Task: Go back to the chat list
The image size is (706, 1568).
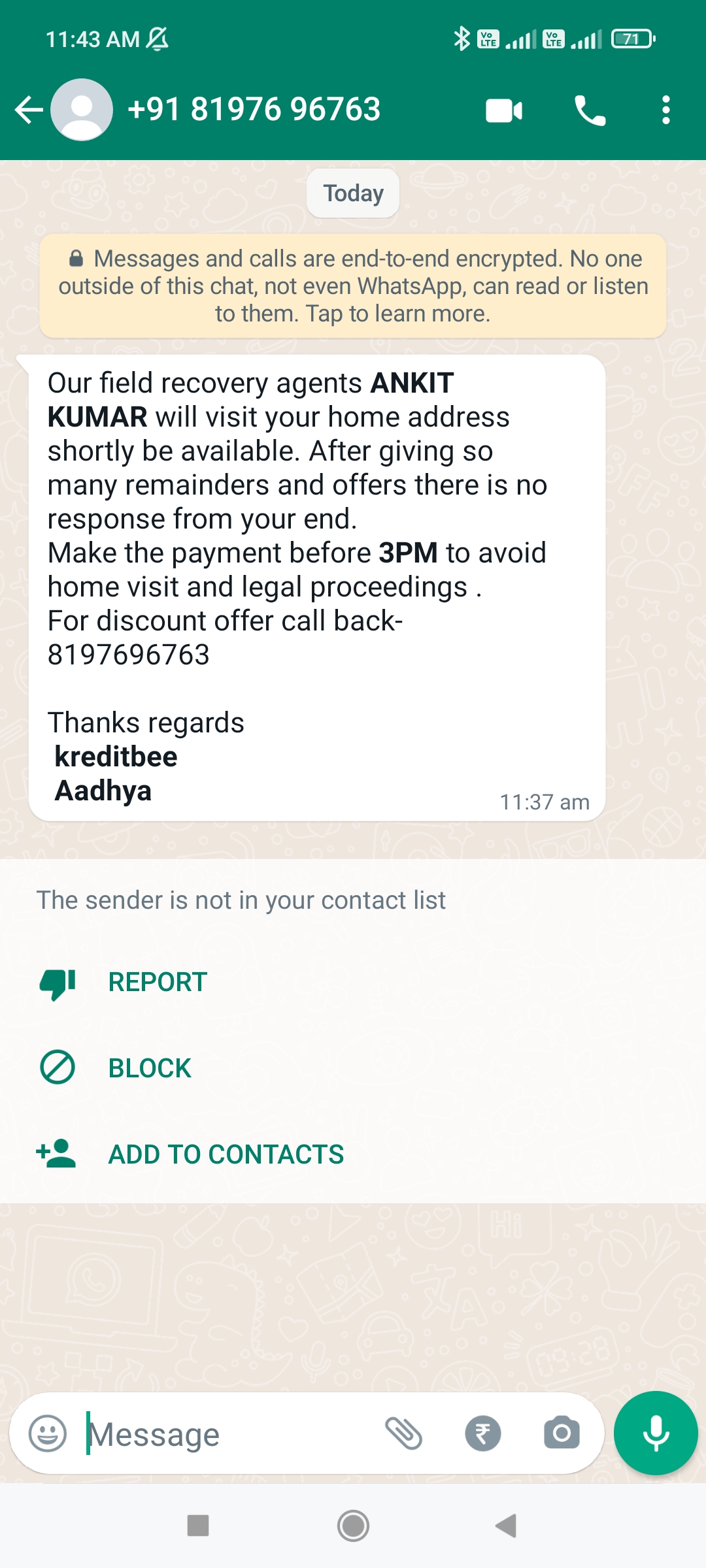Action: [29, 110]
